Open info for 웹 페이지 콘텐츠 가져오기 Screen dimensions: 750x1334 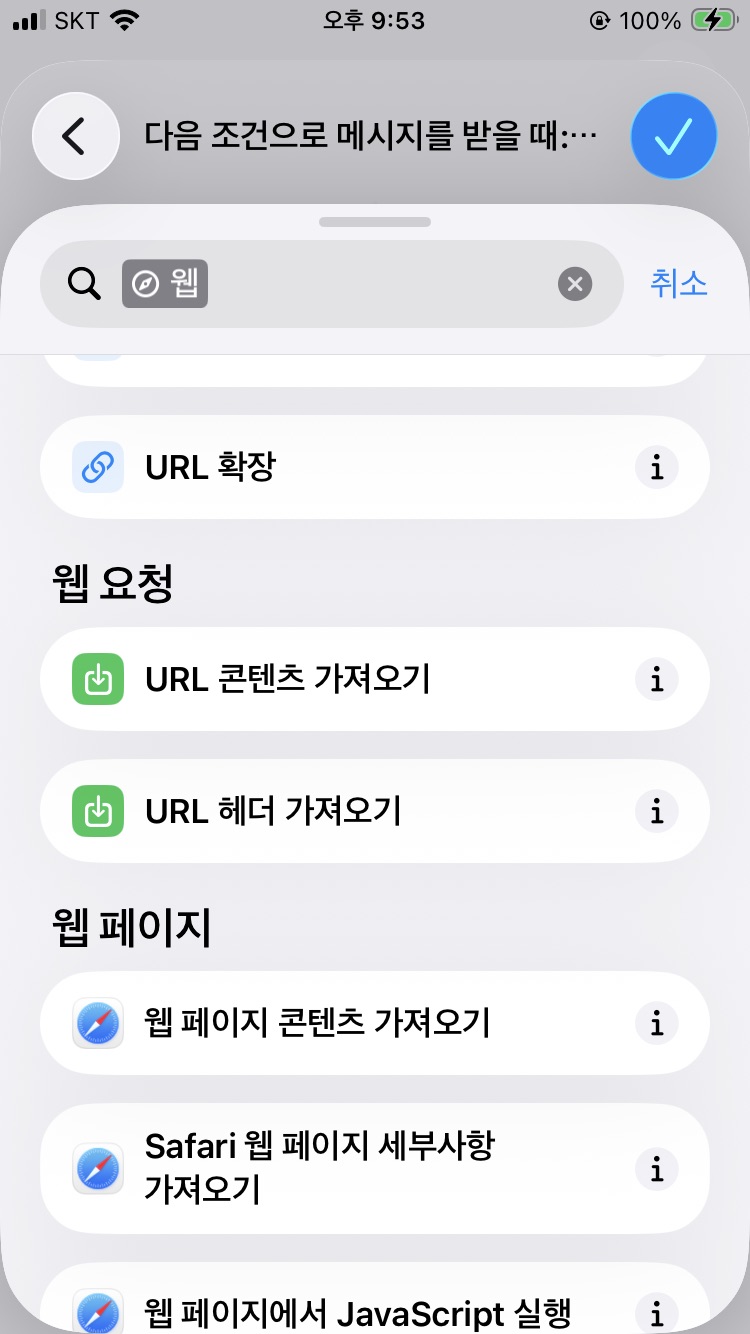[x=656, y=1023]
